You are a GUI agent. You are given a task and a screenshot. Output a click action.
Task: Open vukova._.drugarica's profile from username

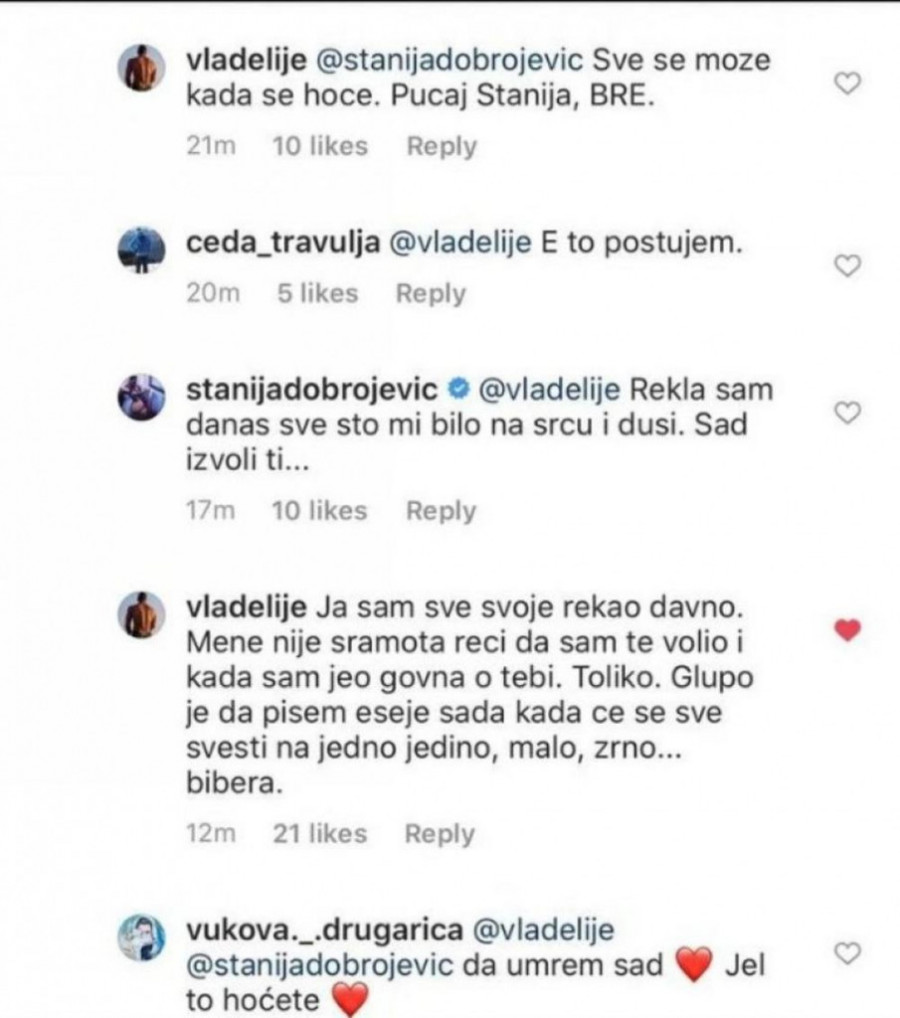click(x=324, y=929)
